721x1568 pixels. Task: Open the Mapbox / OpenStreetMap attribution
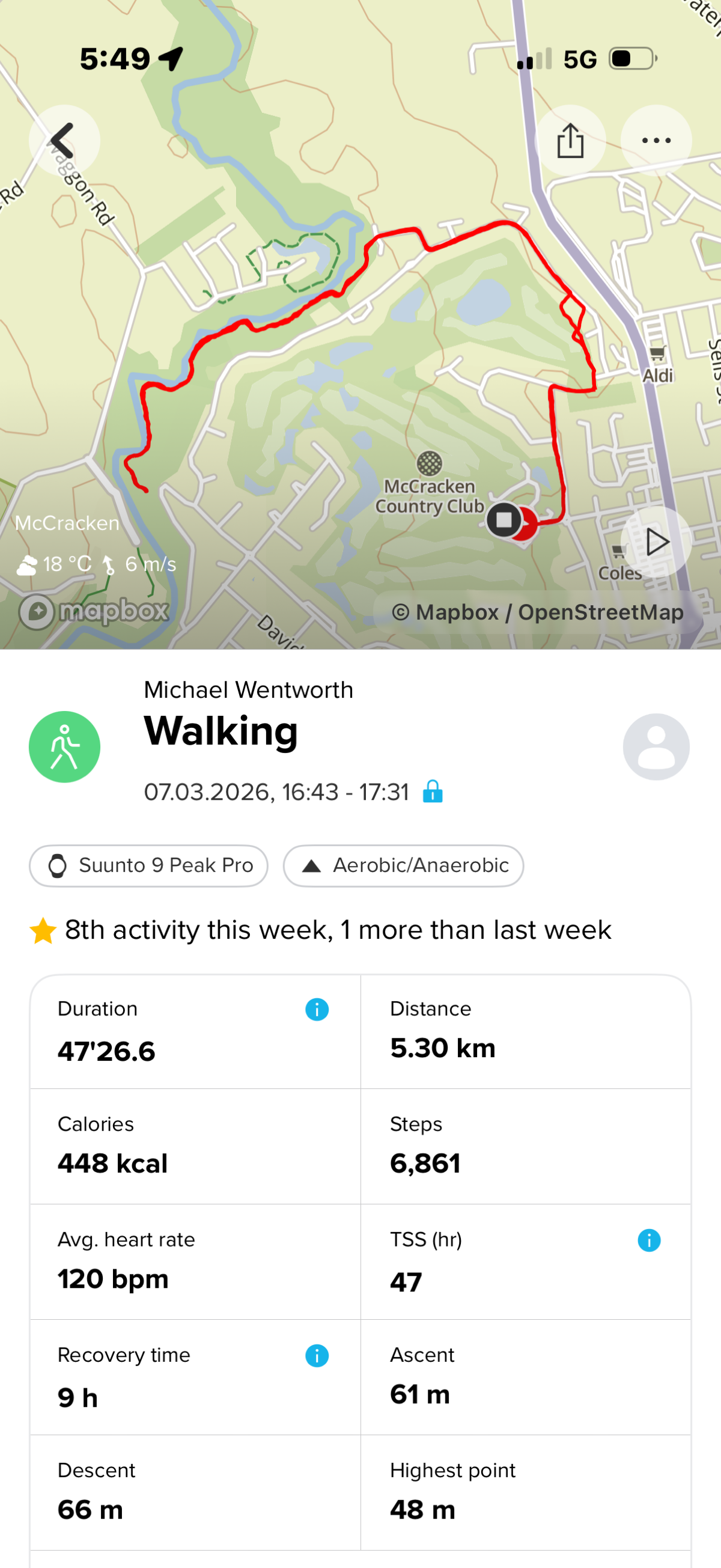pos(537,612)
